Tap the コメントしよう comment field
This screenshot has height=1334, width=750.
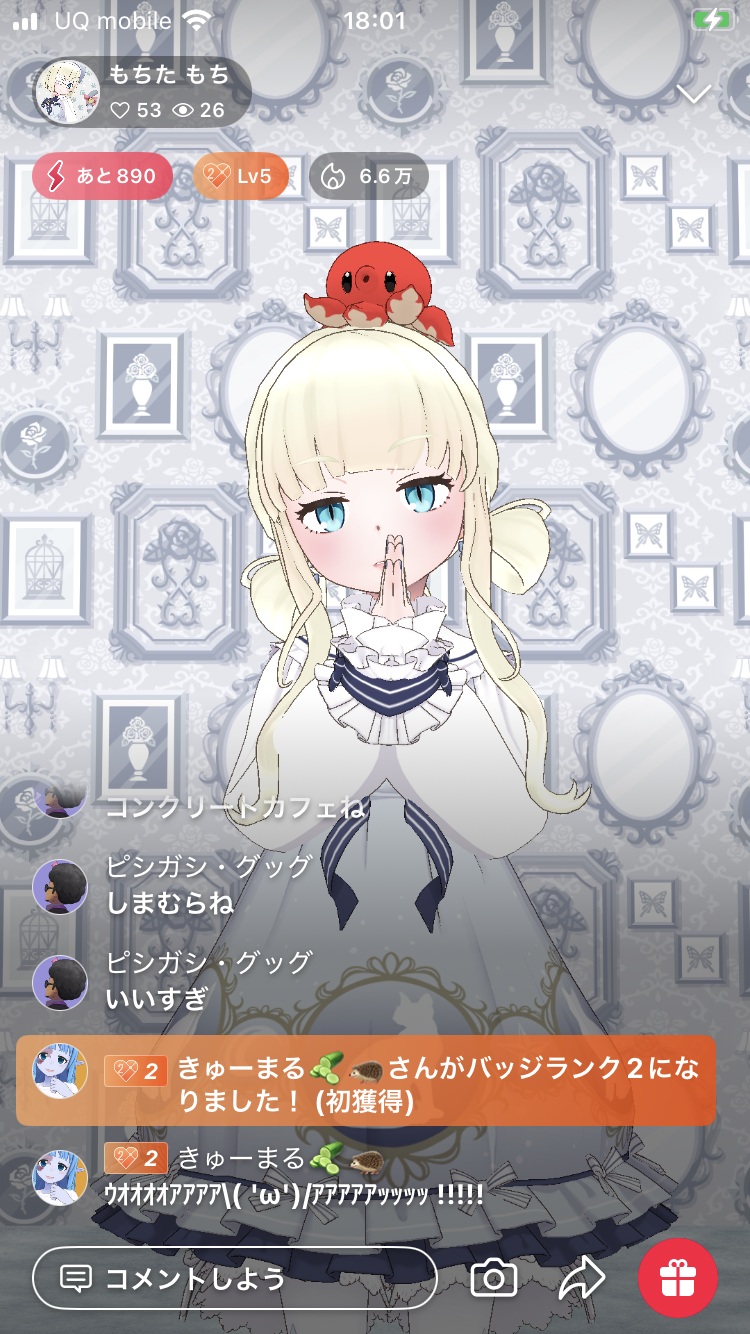235,1278
